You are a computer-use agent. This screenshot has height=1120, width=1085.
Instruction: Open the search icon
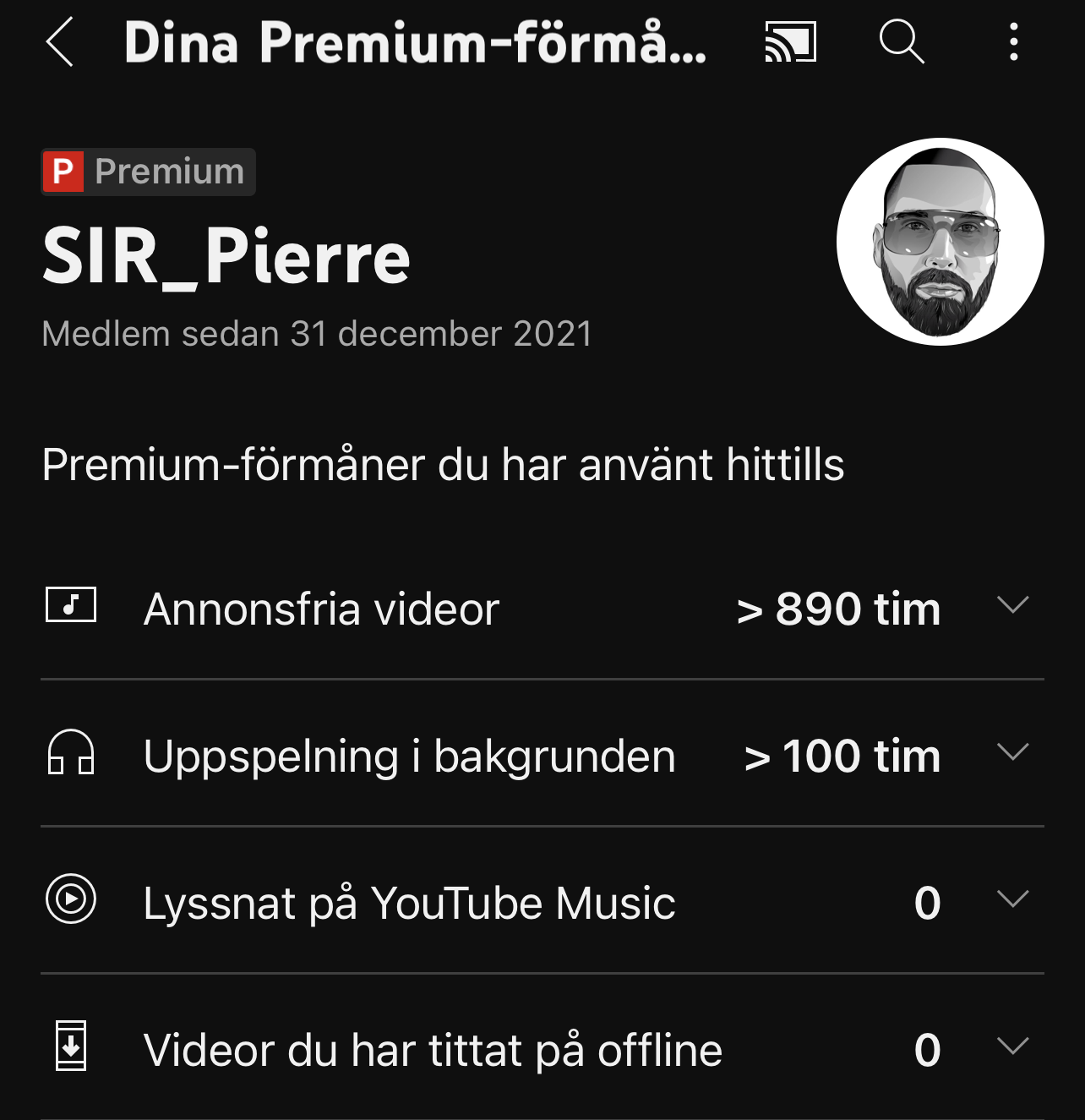[902, 42]
